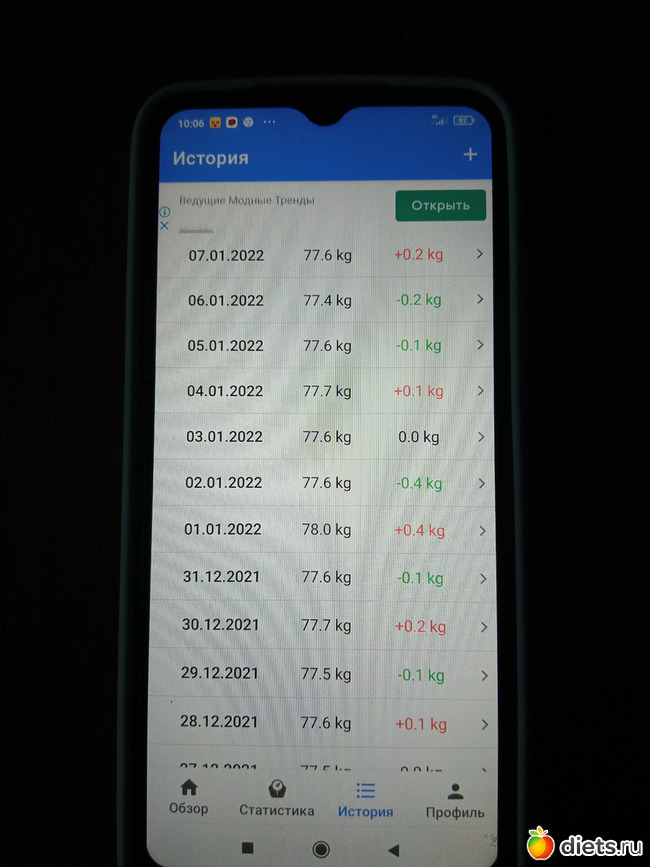Switch to the Статистика tab

(x=277, y=799)
